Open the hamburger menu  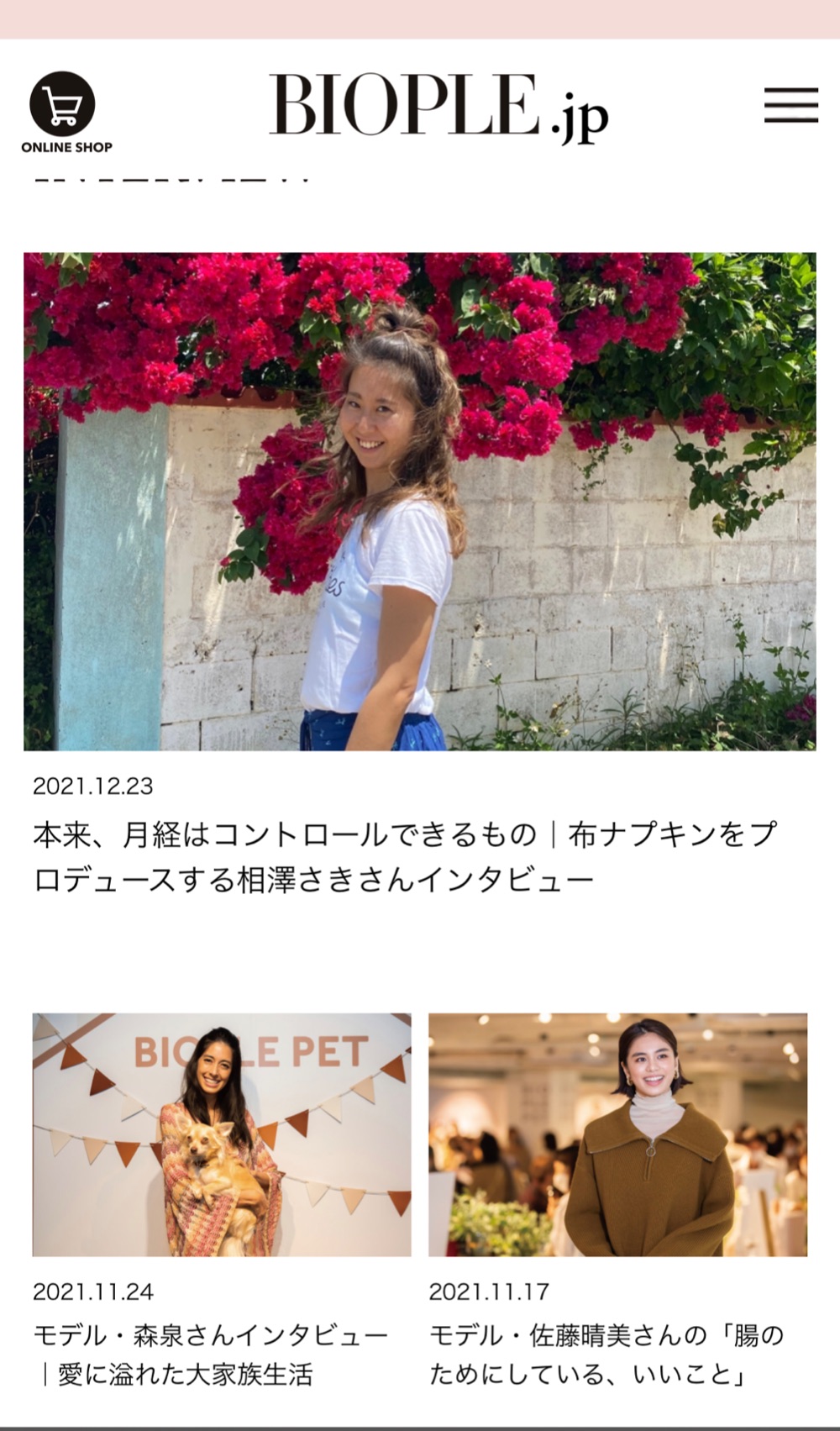tap(790, 105)
